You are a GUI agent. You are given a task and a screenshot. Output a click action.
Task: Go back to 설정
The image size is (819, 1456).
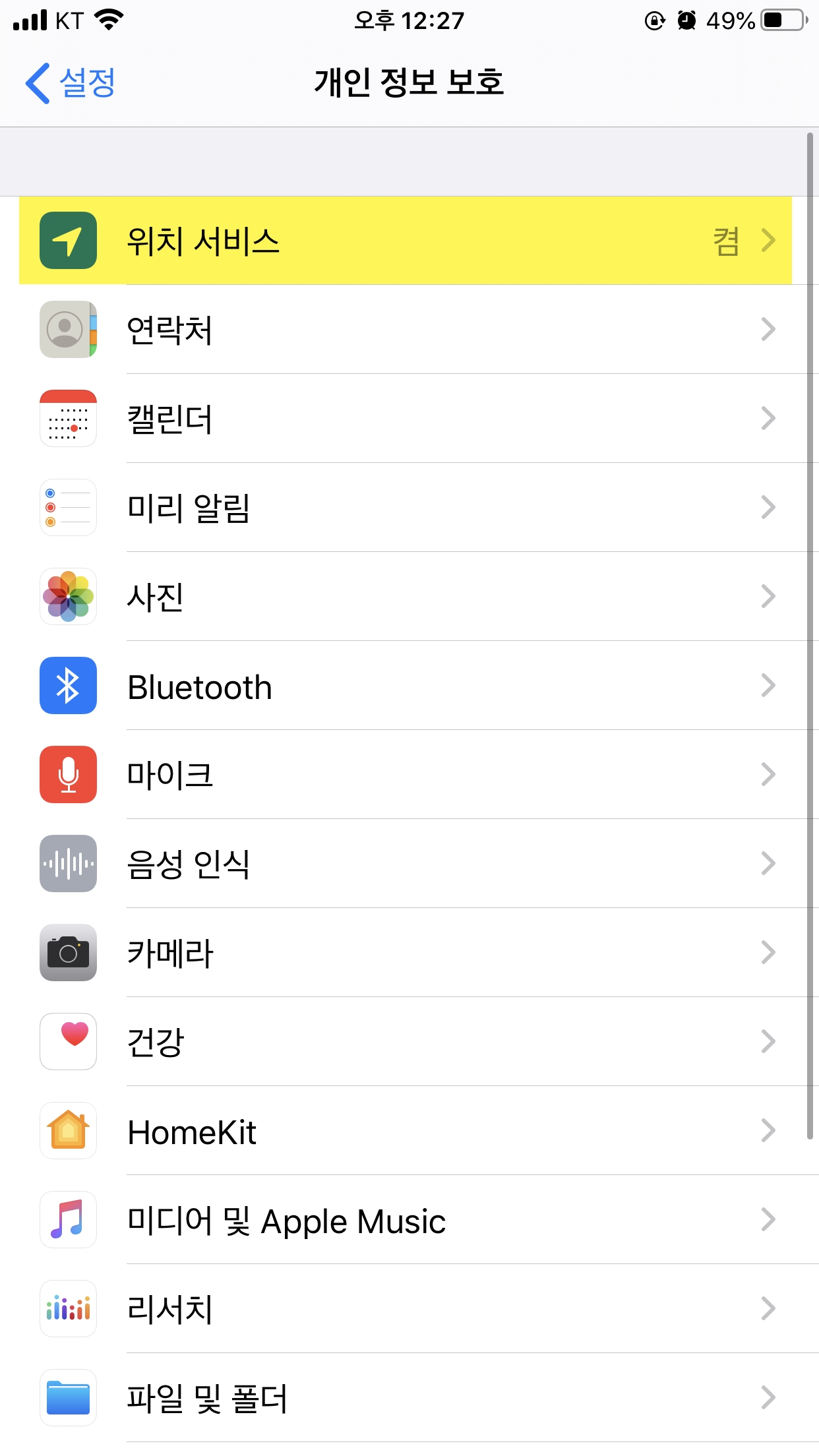(71, 83)
